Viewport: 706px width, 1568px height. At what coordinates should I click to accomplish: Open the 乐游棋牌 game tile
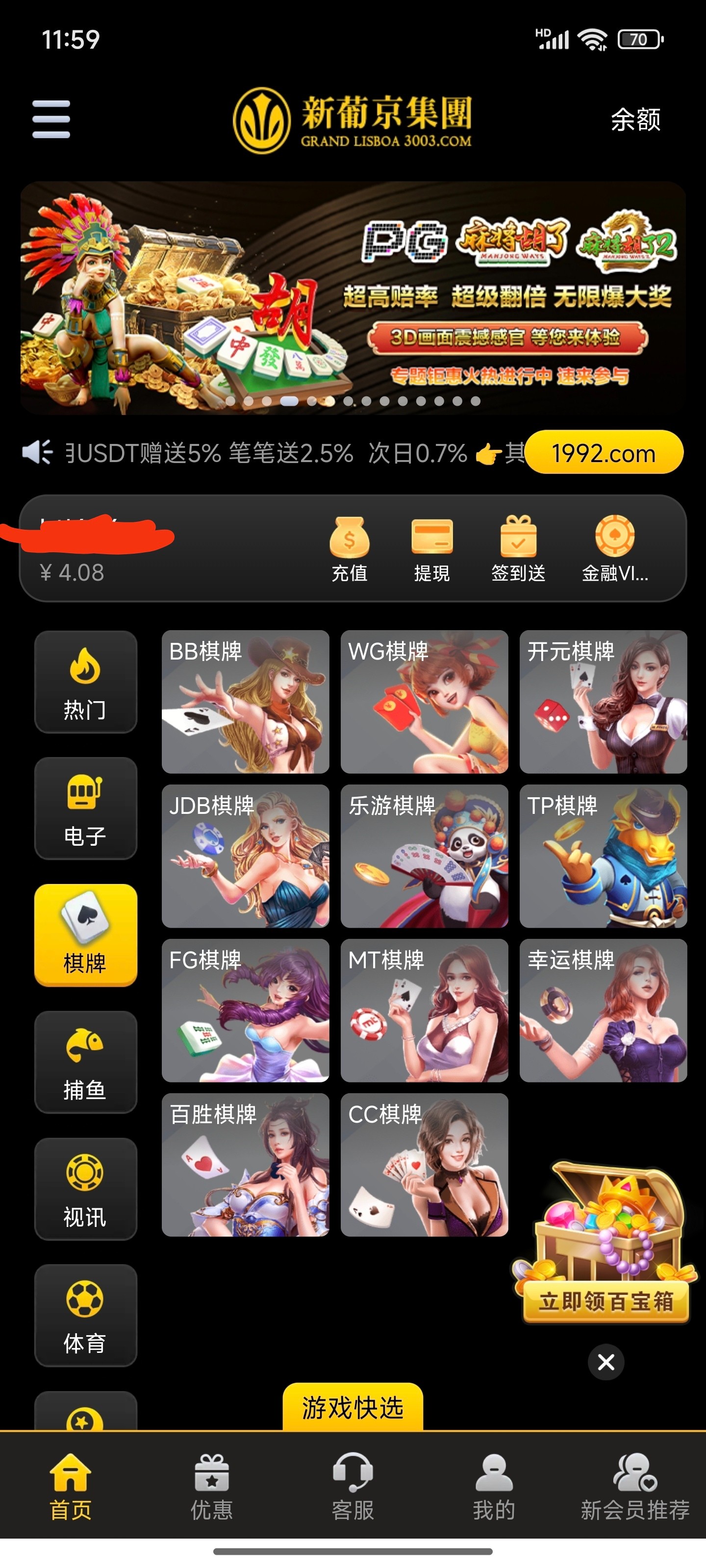424,857
